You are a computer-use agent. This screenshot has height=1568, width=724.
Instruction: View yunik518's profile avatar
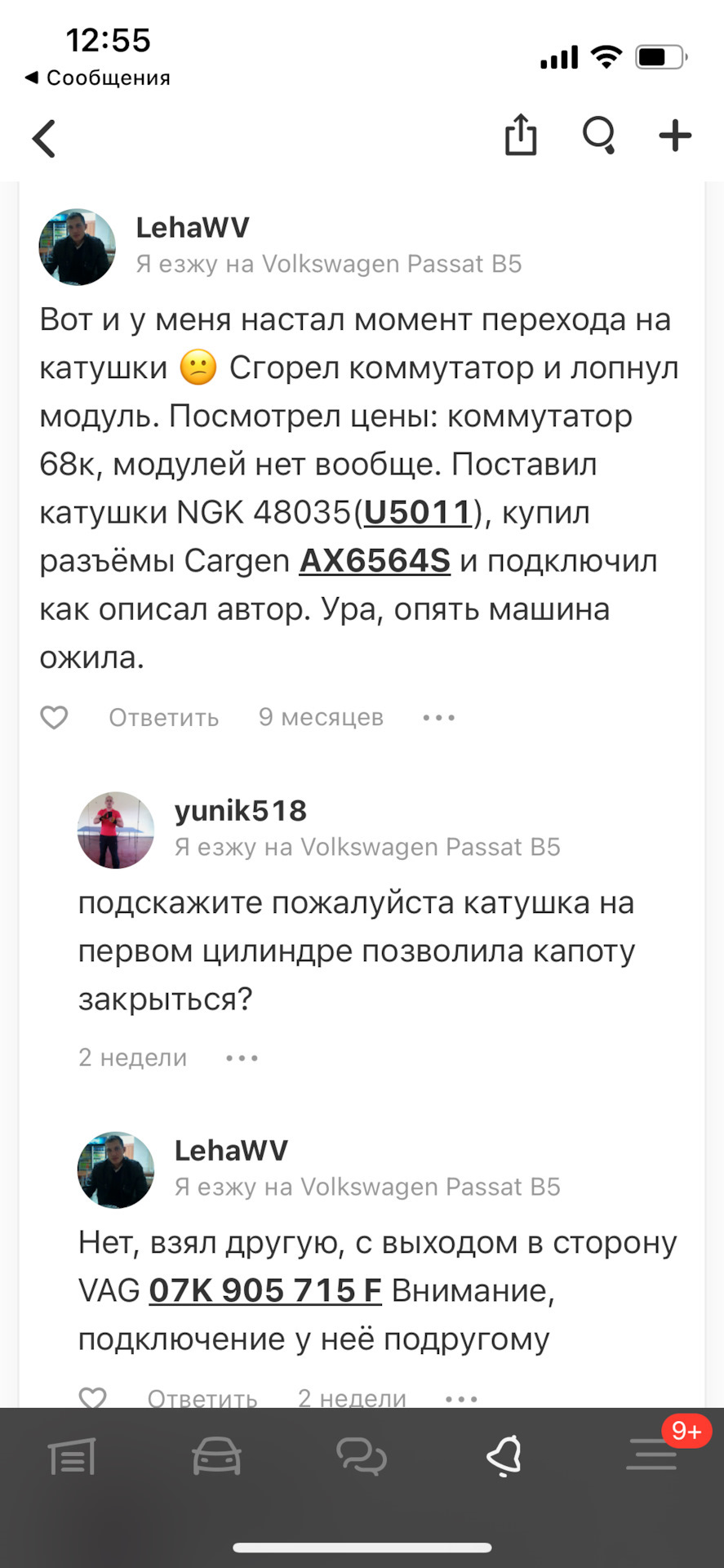(116, 830)
